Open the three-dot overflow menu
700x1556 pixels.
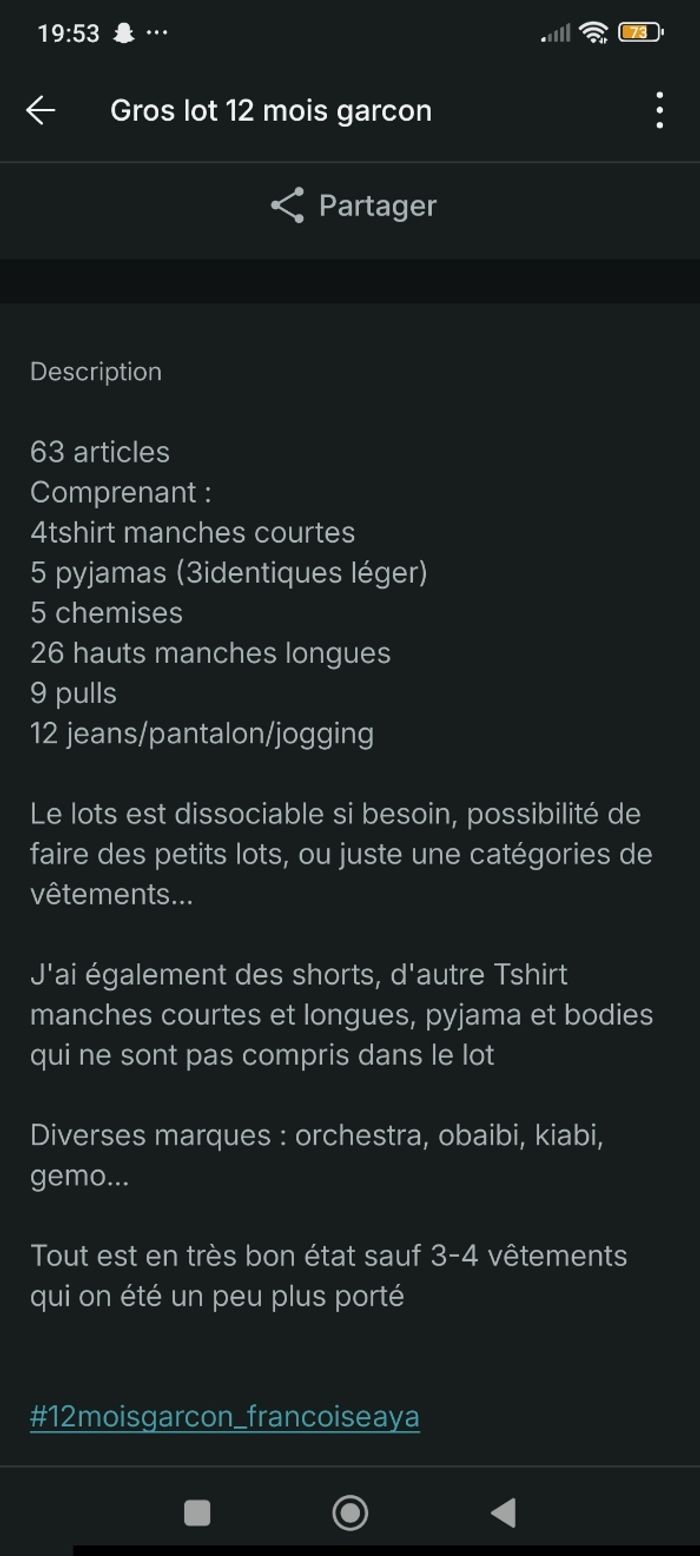pos(659,110)
